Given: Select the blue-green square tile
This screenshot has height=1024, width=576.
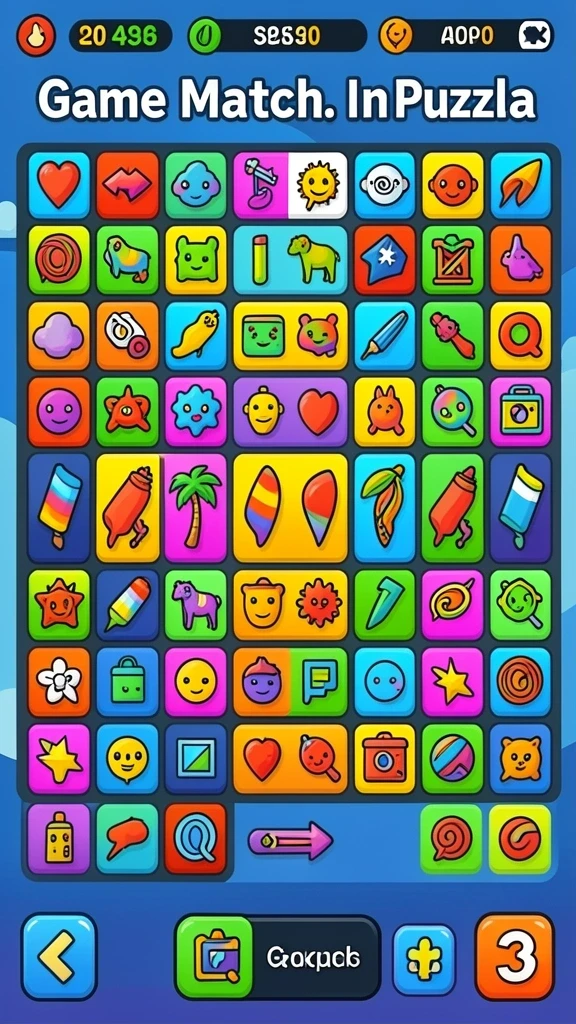Looking at the screenshot, I should [195, 758].
